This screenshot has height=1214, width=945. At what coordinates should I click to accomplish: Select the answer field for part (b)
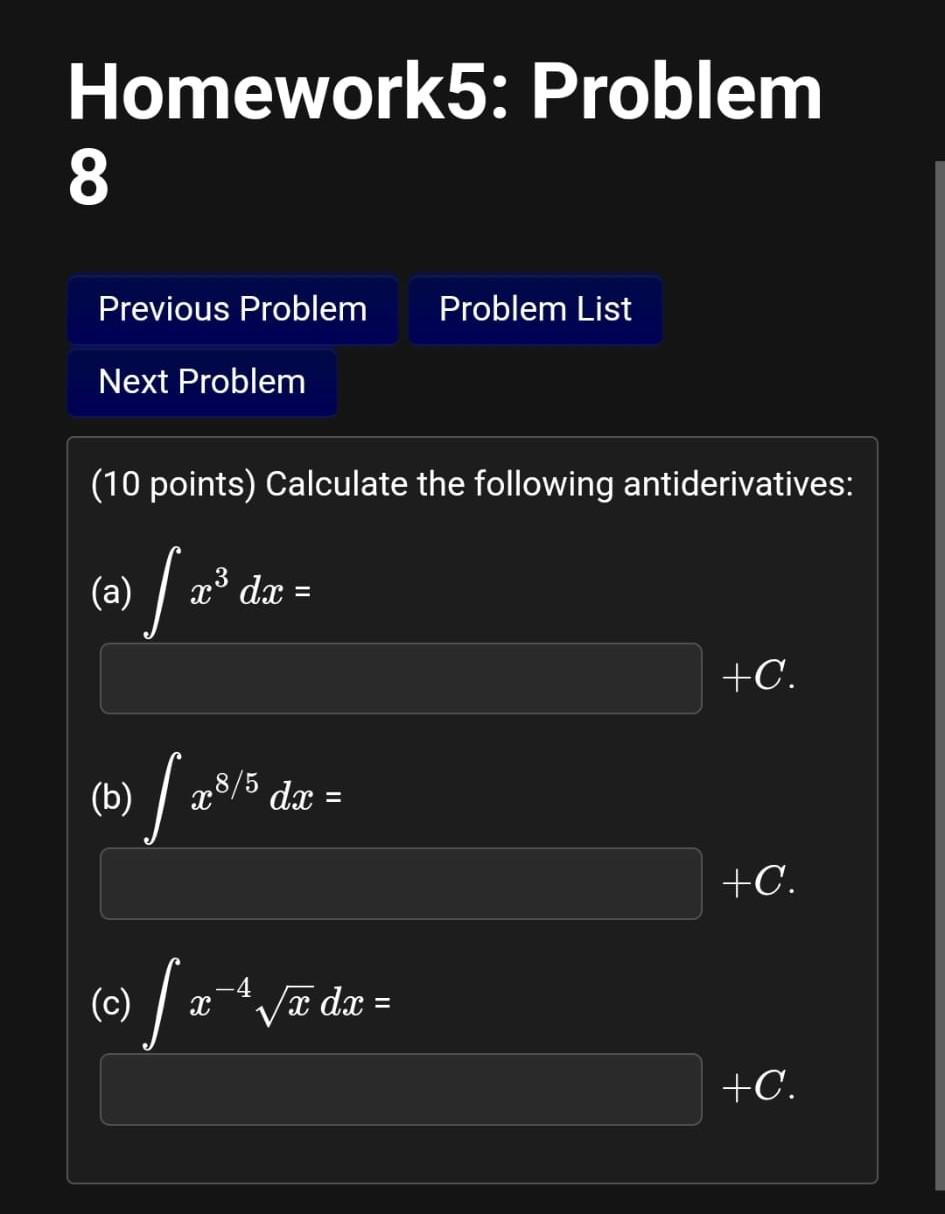coord(400,884)
